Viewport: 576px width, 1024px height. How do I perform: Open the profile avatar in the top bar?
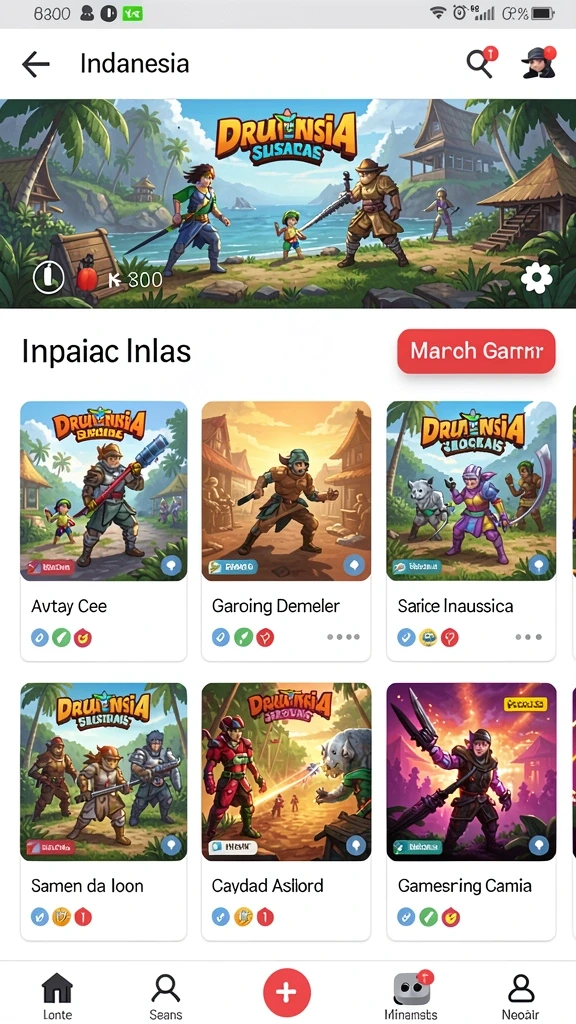(539, 63)
